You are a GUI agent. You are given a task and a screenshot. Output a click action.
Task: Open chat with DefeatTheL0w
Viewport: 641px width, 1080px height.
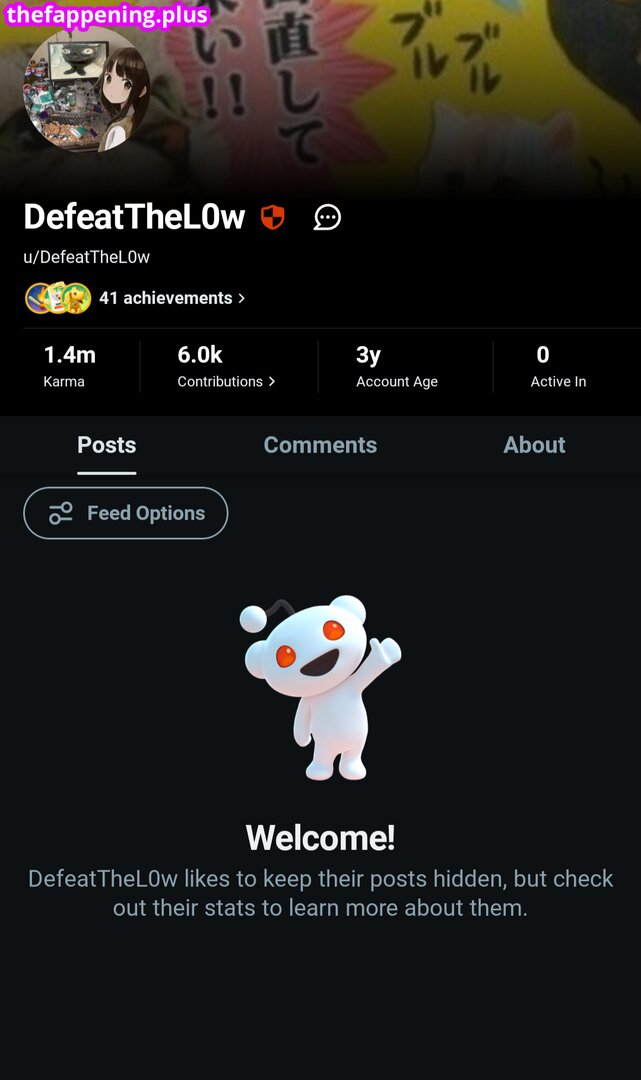coord(327,217)
